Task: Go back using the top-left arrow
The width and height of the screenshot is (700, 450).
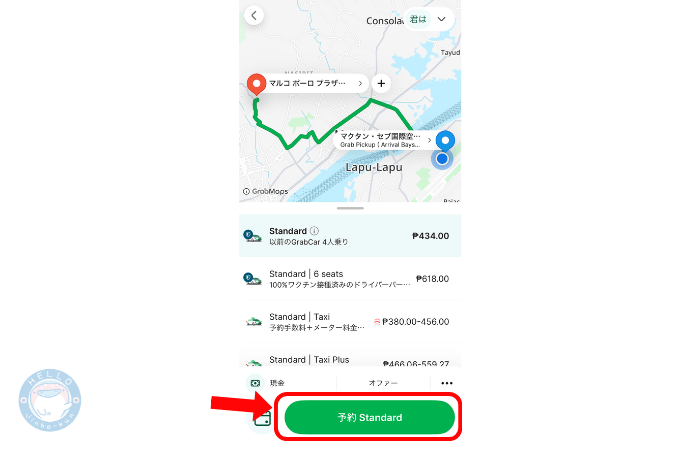Action: click(254, 16)
